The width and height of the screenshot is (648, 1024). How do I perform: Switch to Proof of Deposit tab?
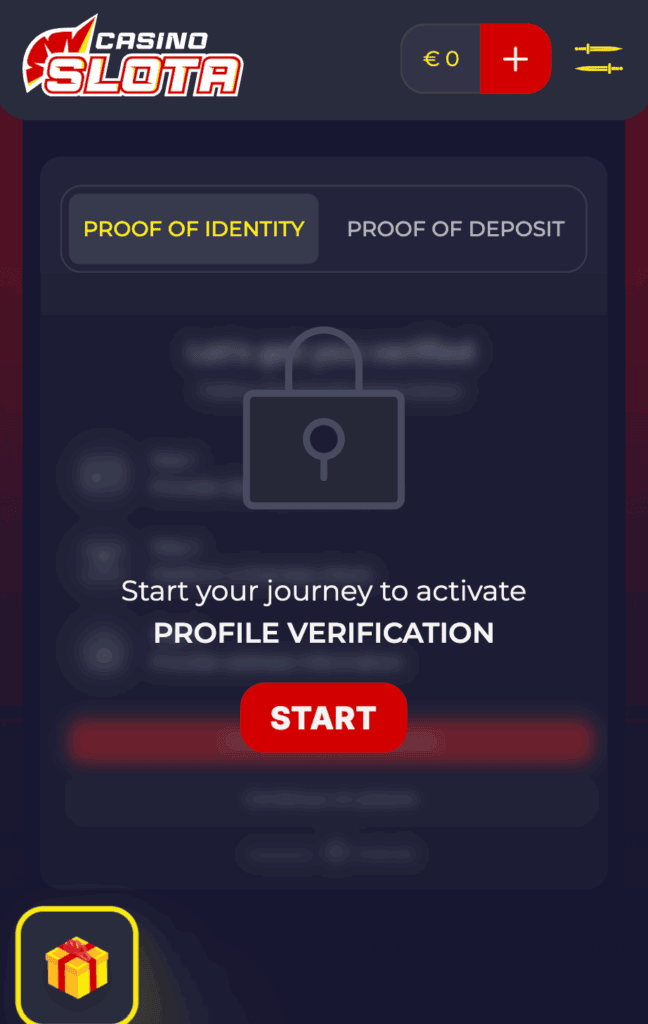pyautogui.click(x=455, y=229)
